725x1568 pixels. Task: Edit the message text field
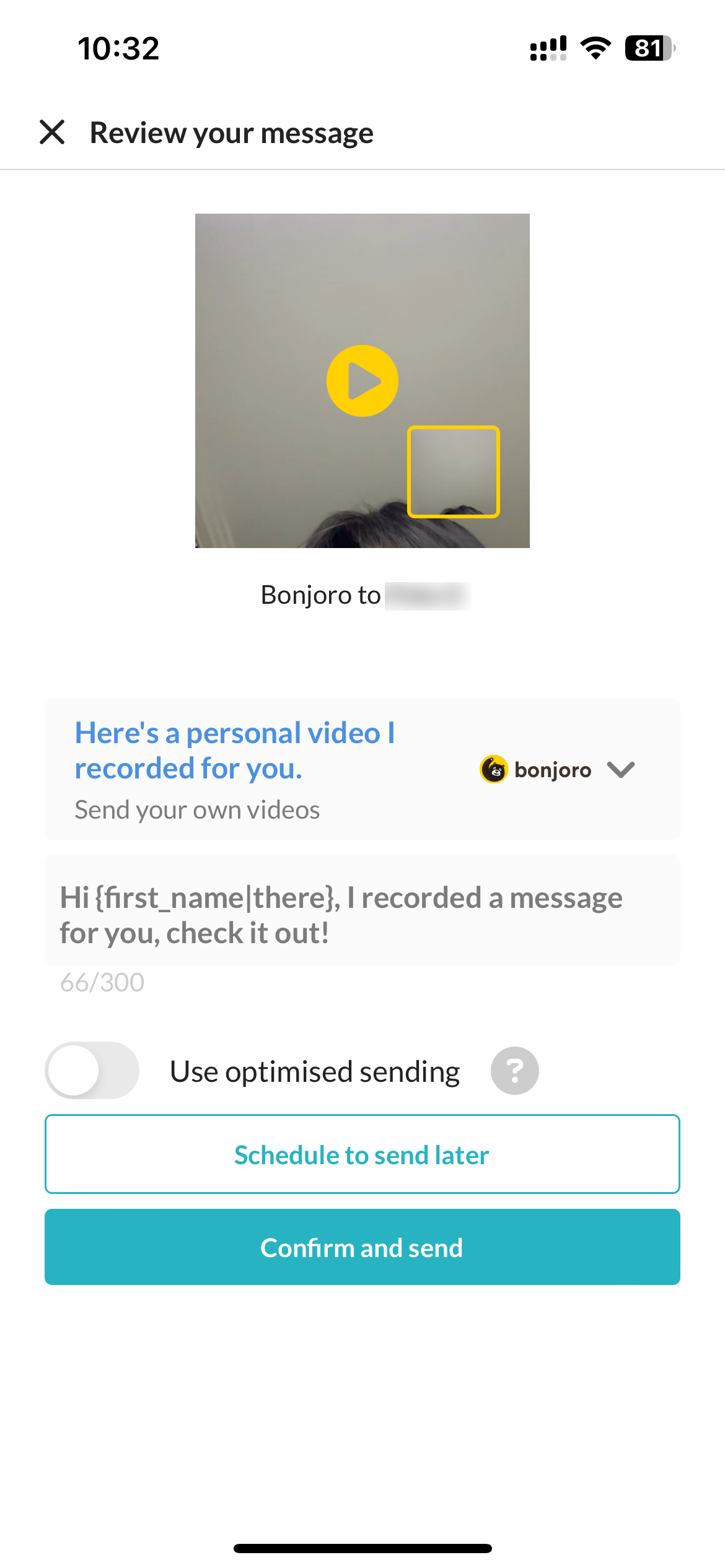[362, 915]
